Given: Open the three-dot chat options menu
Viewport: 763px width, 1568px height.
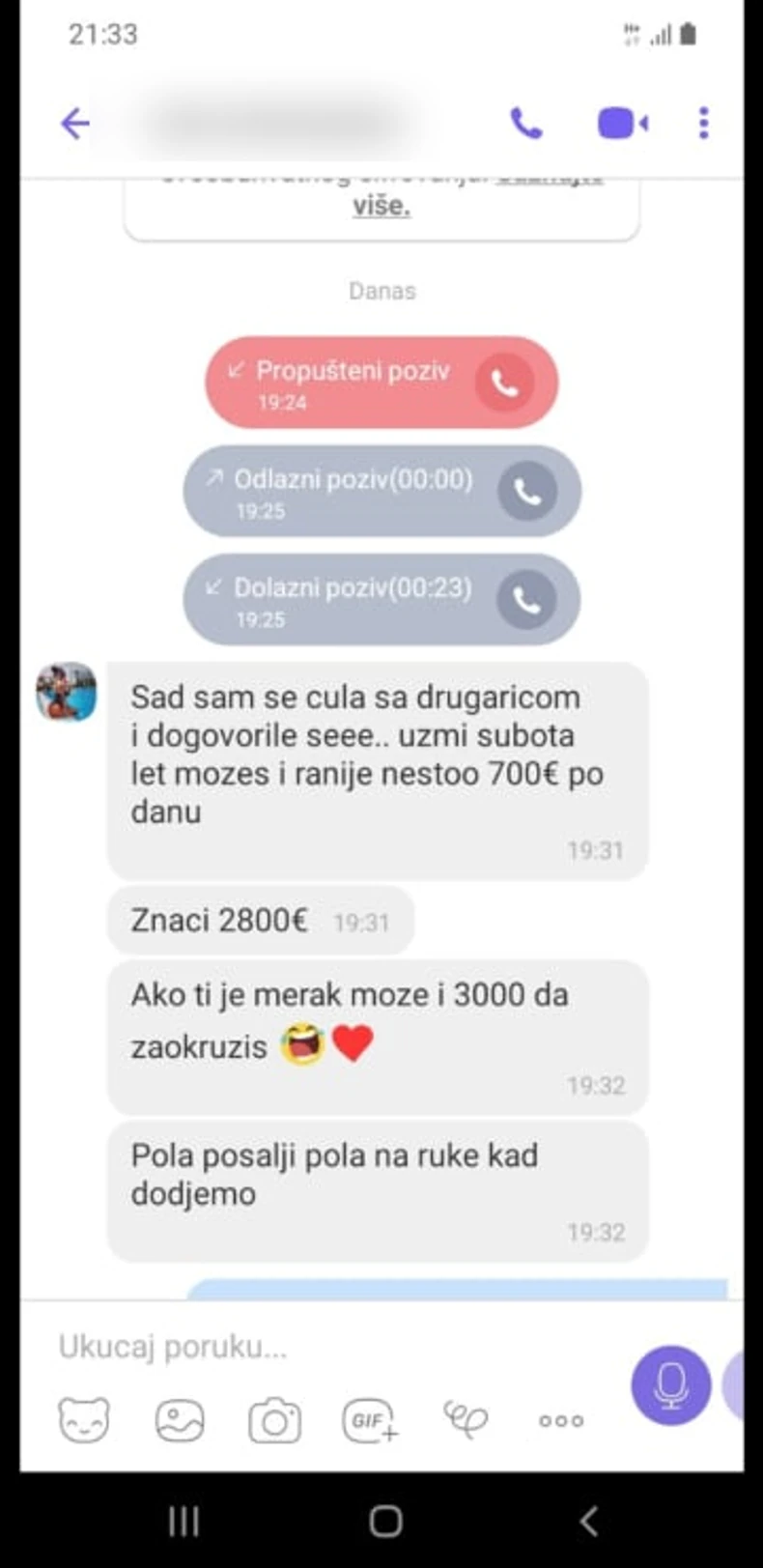Looking at the screenshot, I should 704,124.
